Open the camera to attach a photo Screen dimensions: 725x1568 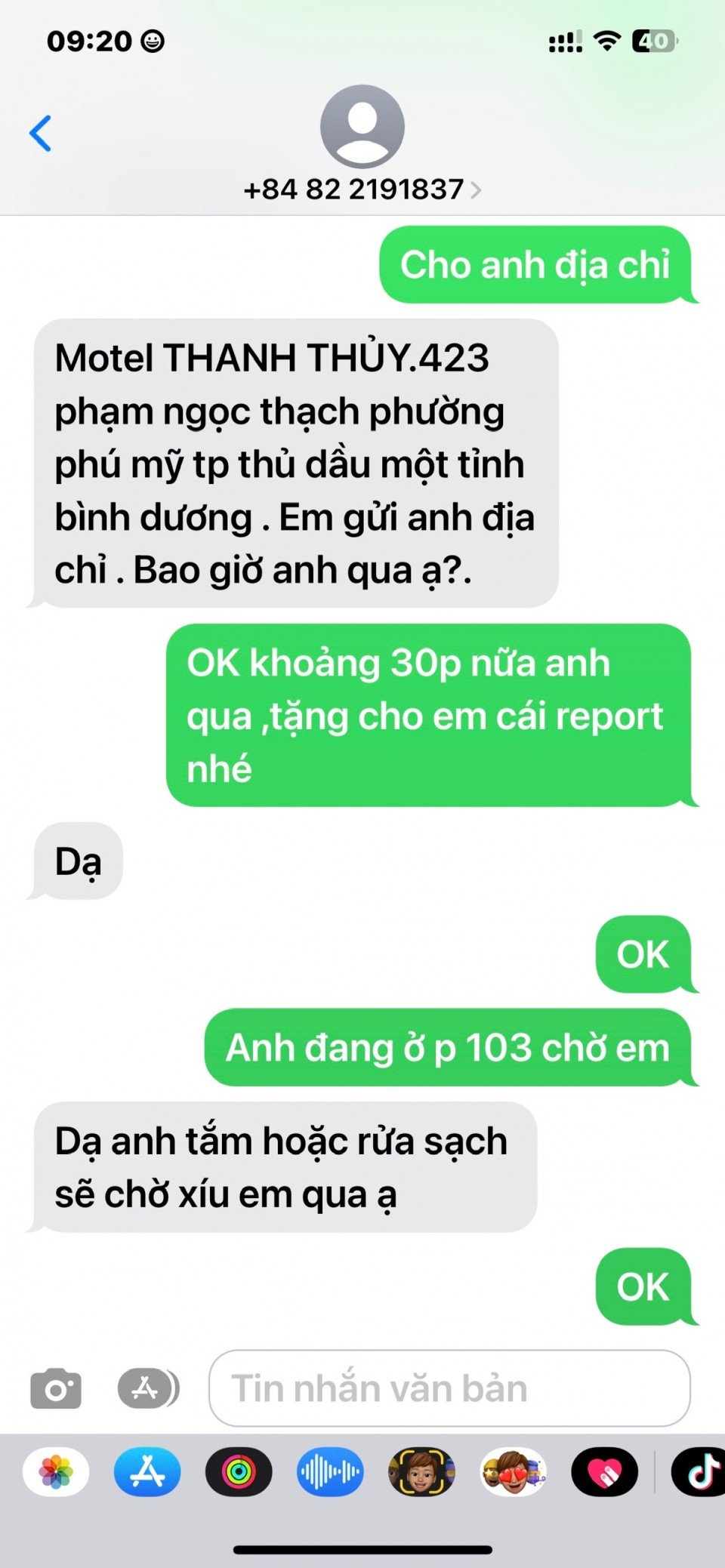tap(56, 1388)
